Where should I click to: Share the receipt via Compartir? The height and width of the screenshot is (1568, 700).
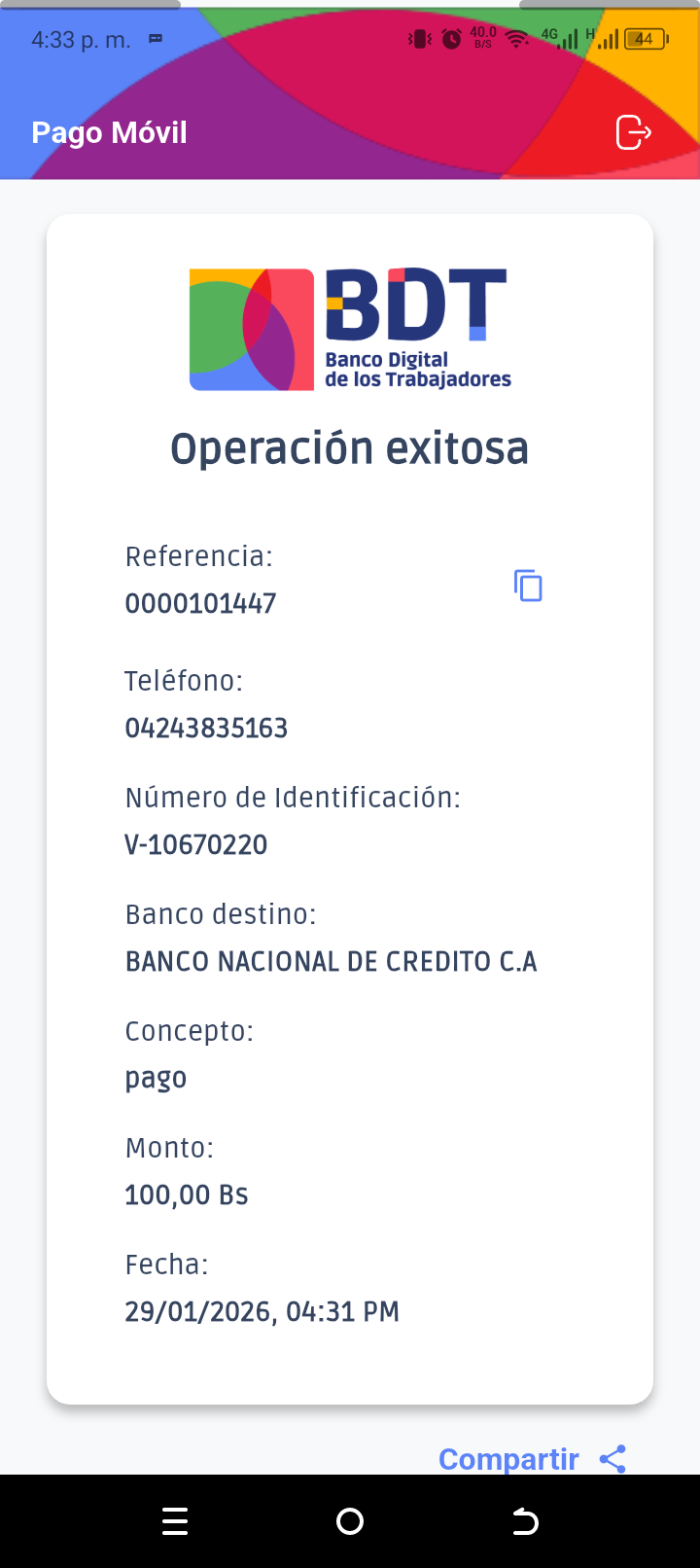point(531,1458)
